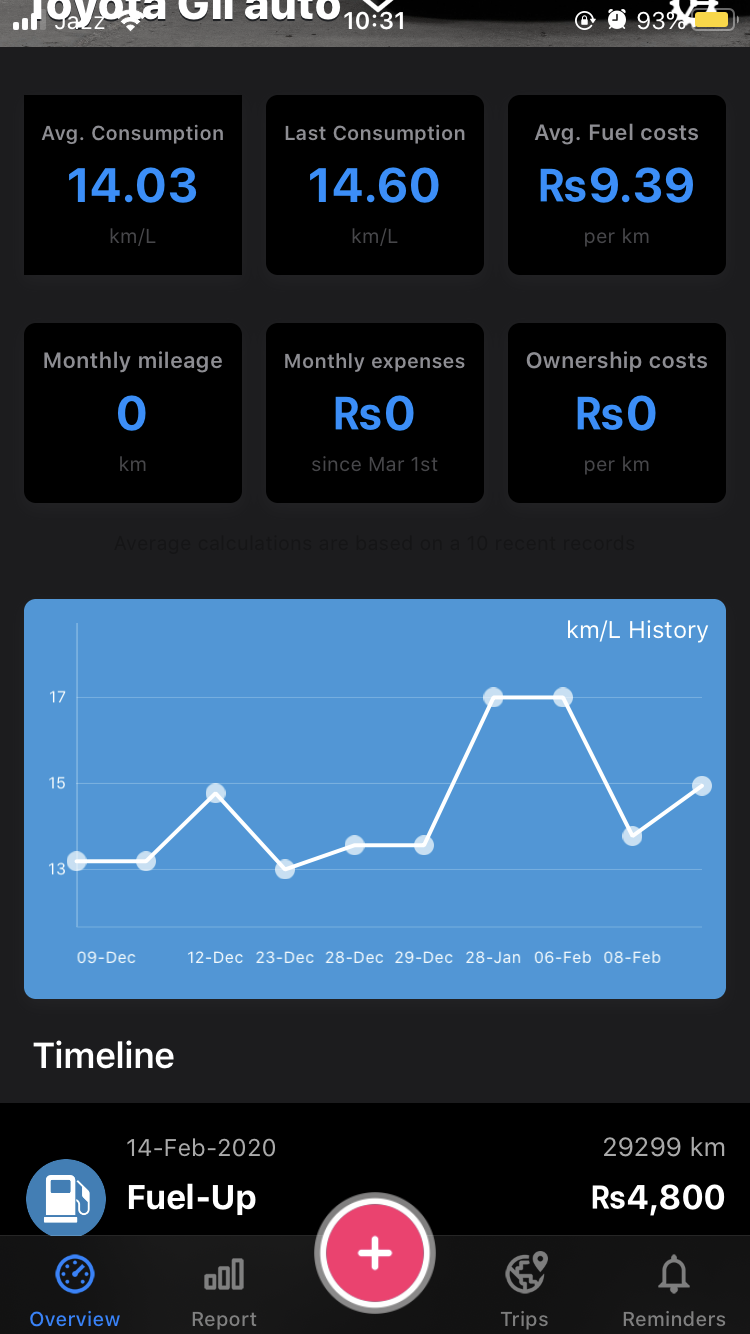This screenshot has height=1334, width=750.
Task: View the Avg. Fuel costs card
Action: (617, 185)
